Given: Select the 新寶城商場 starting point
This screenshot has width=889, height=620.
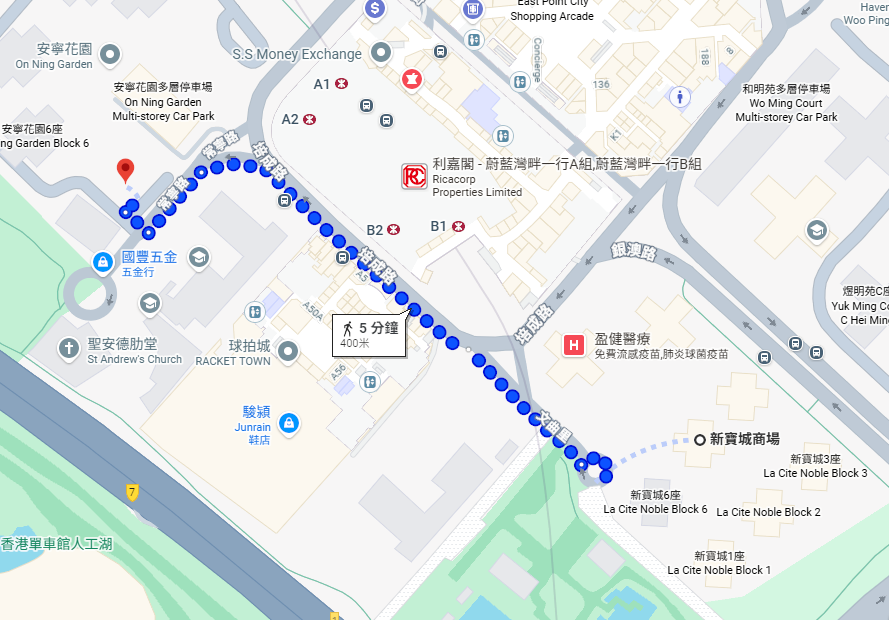Looking at the screenshot, I should click(x=700, y=440).
